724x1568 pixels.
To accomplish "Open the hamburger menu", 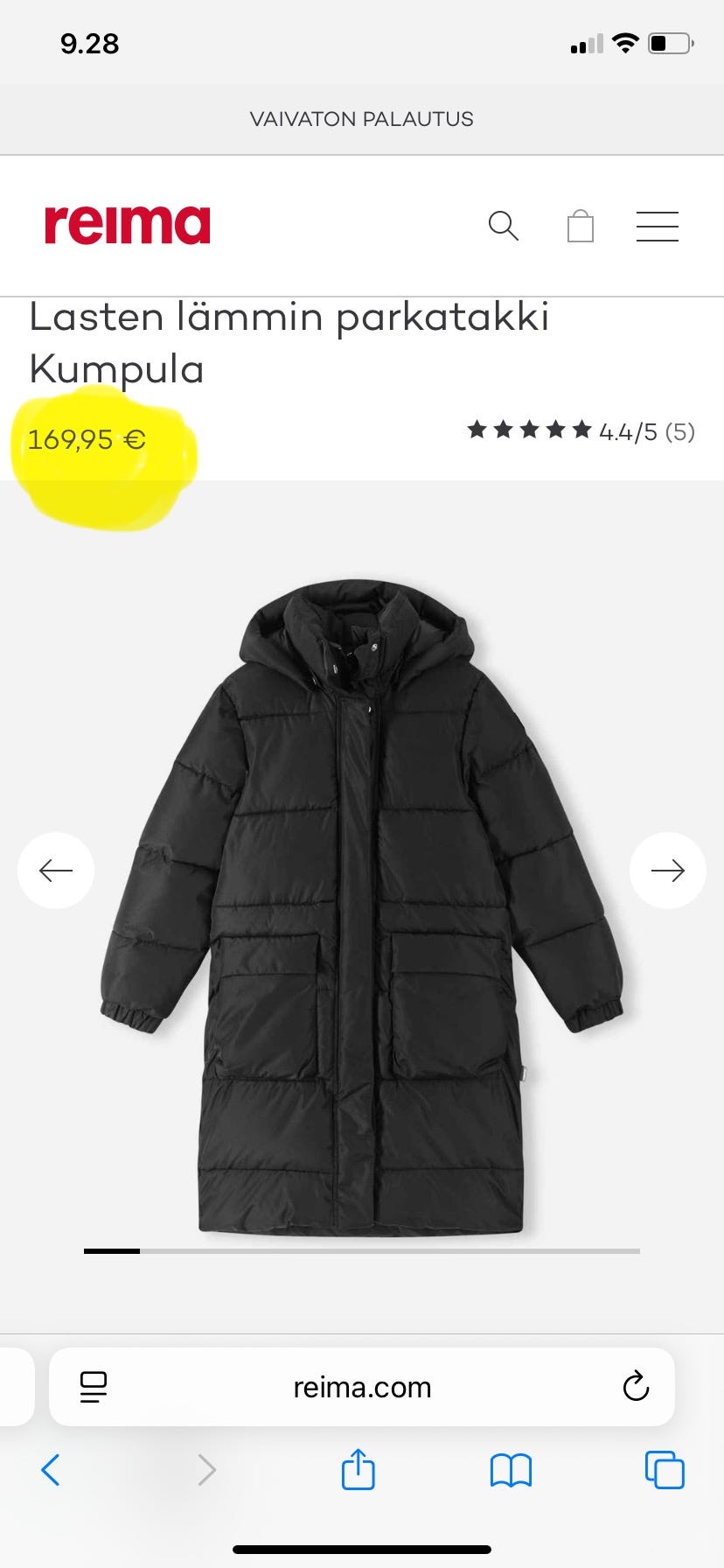I will (x=657, y=226).
